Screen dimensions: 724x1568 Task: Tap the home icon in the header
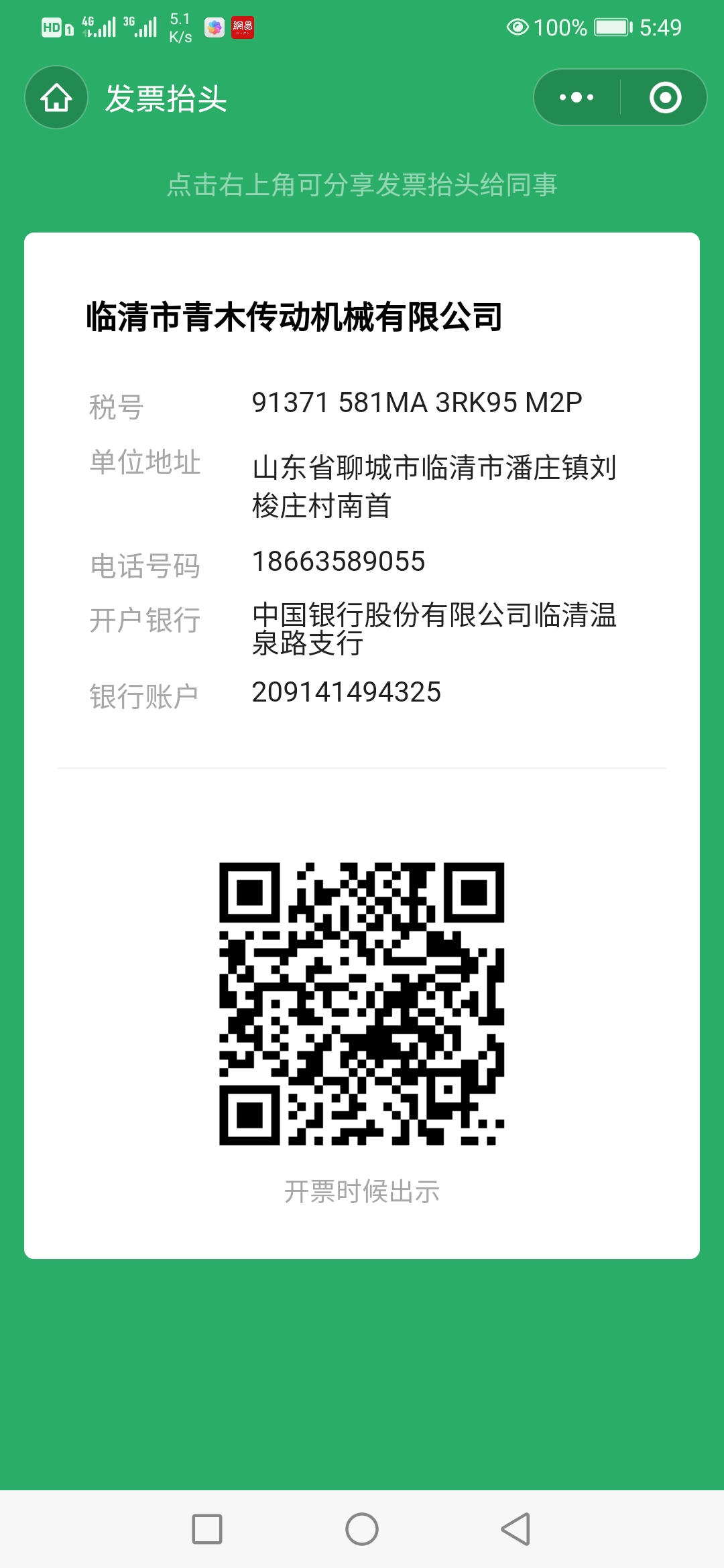56,98
